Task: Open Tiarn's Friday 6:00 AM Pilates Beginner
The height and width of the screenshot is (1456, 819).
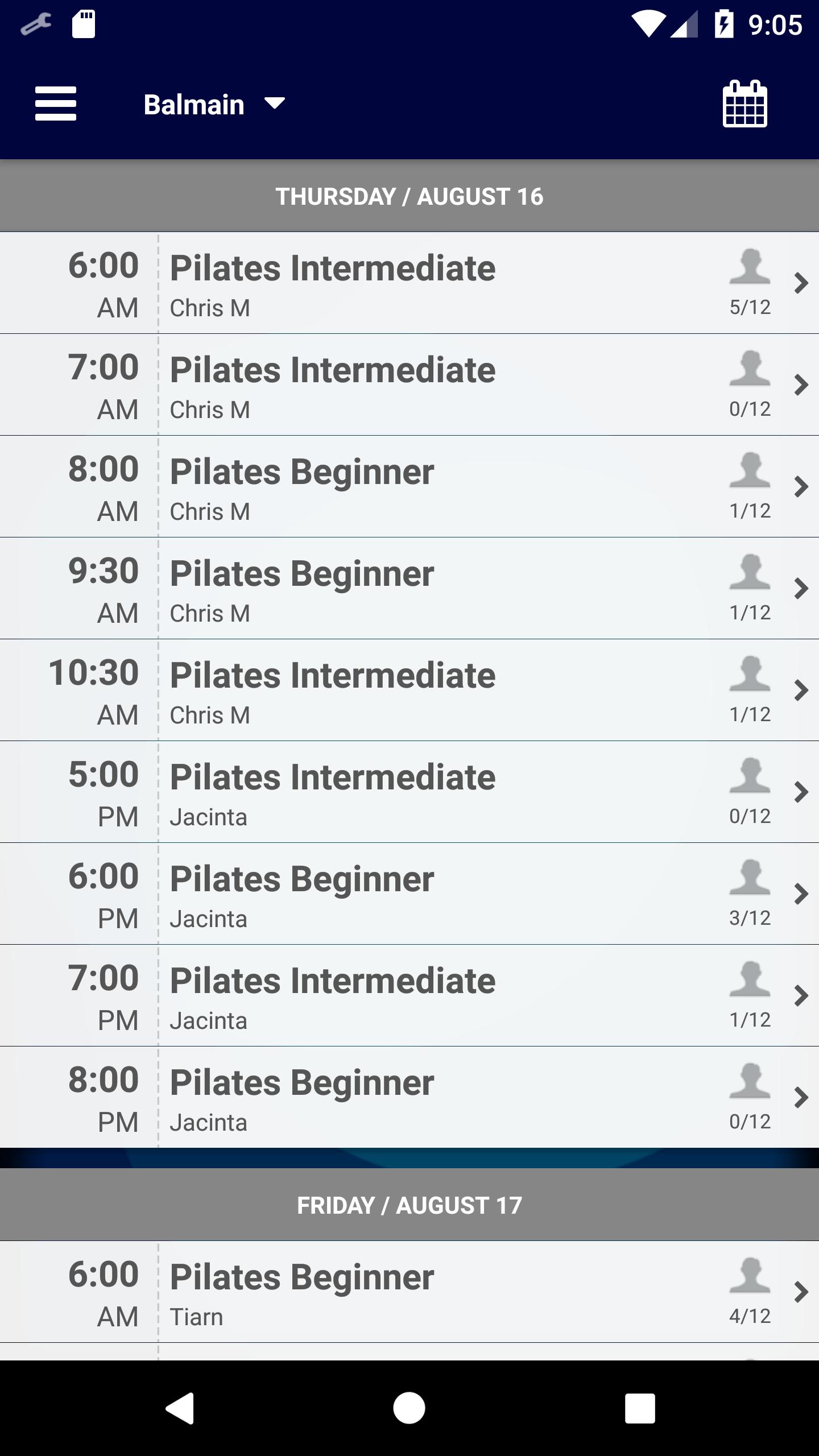Action: tap(409, 1292)
